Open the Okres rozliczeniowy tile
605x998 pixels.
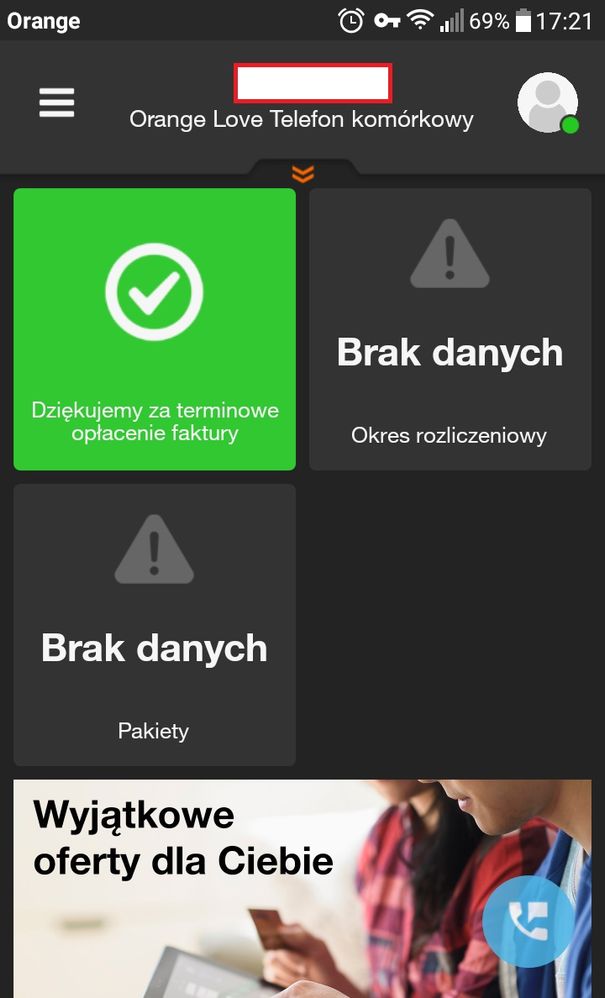click(449, 329)
